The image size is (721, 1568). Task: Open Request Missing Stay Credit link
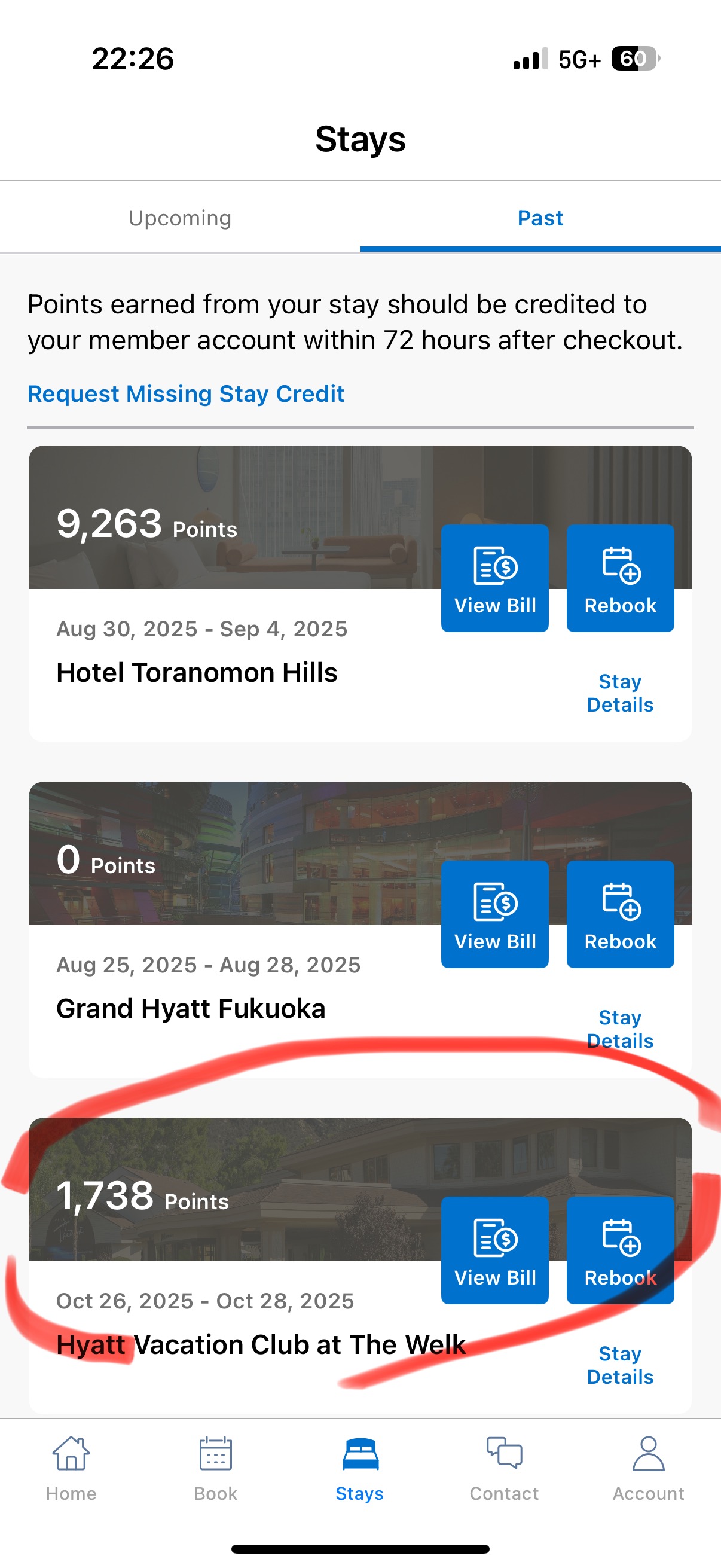(186, 394)
